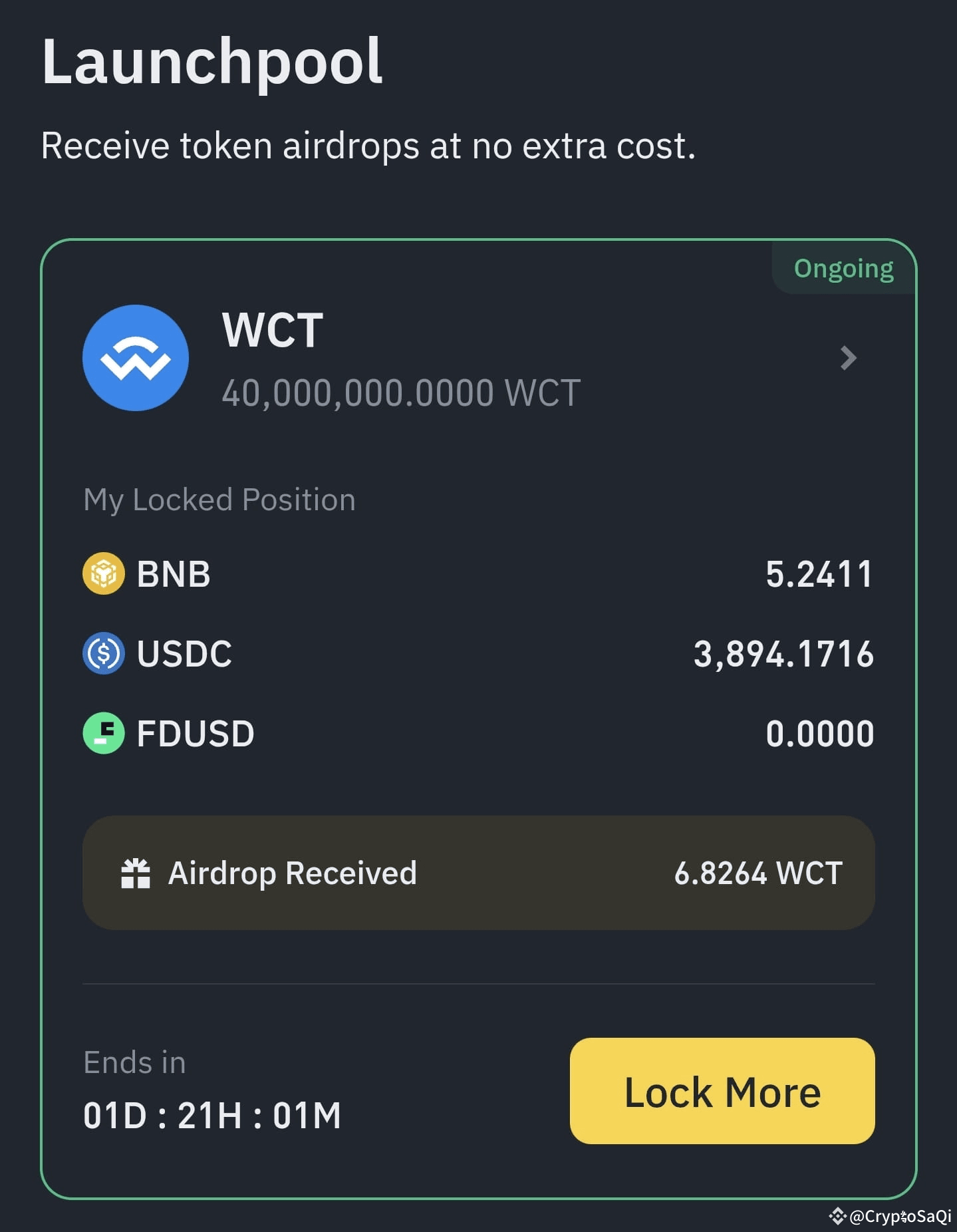Expand the Airdrop Received row

tap(478, 873)
